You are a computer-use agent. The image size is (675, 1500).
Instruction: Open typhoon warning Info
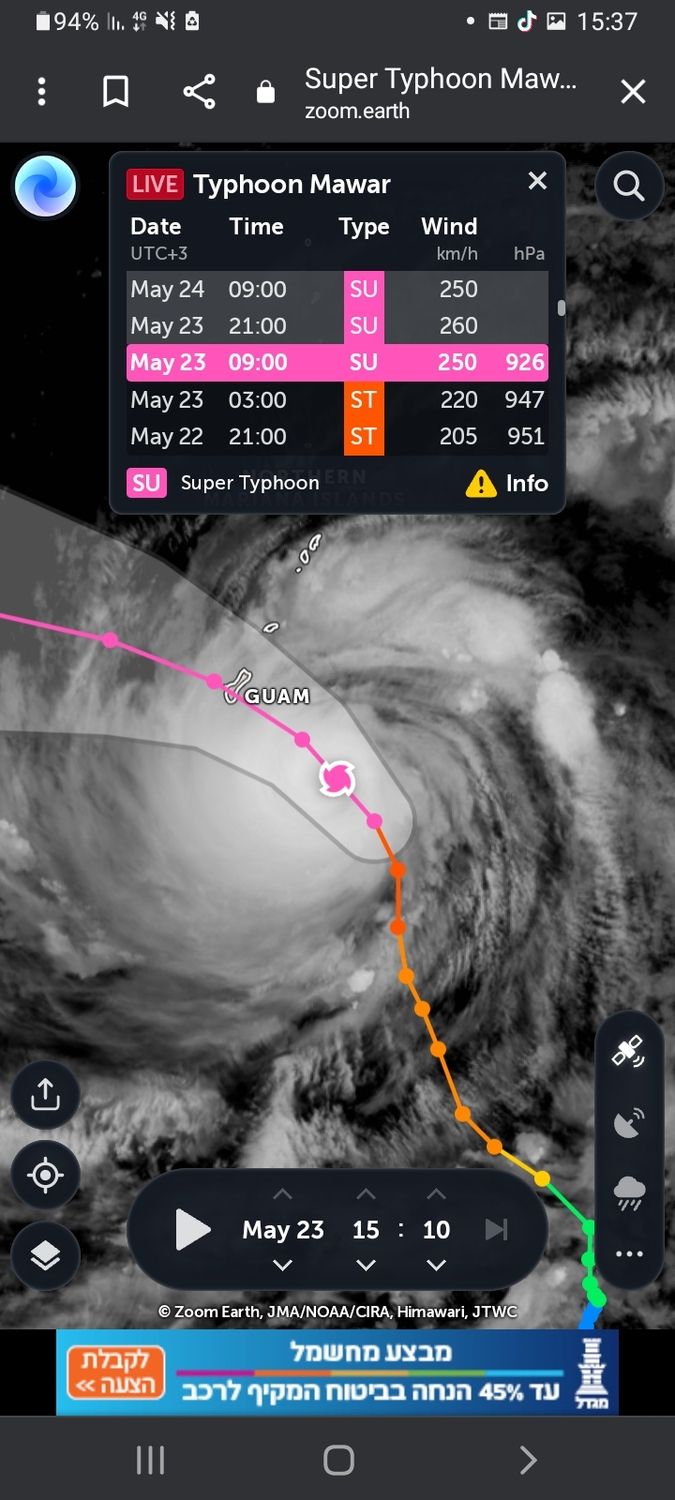click(x=508, y=484)
